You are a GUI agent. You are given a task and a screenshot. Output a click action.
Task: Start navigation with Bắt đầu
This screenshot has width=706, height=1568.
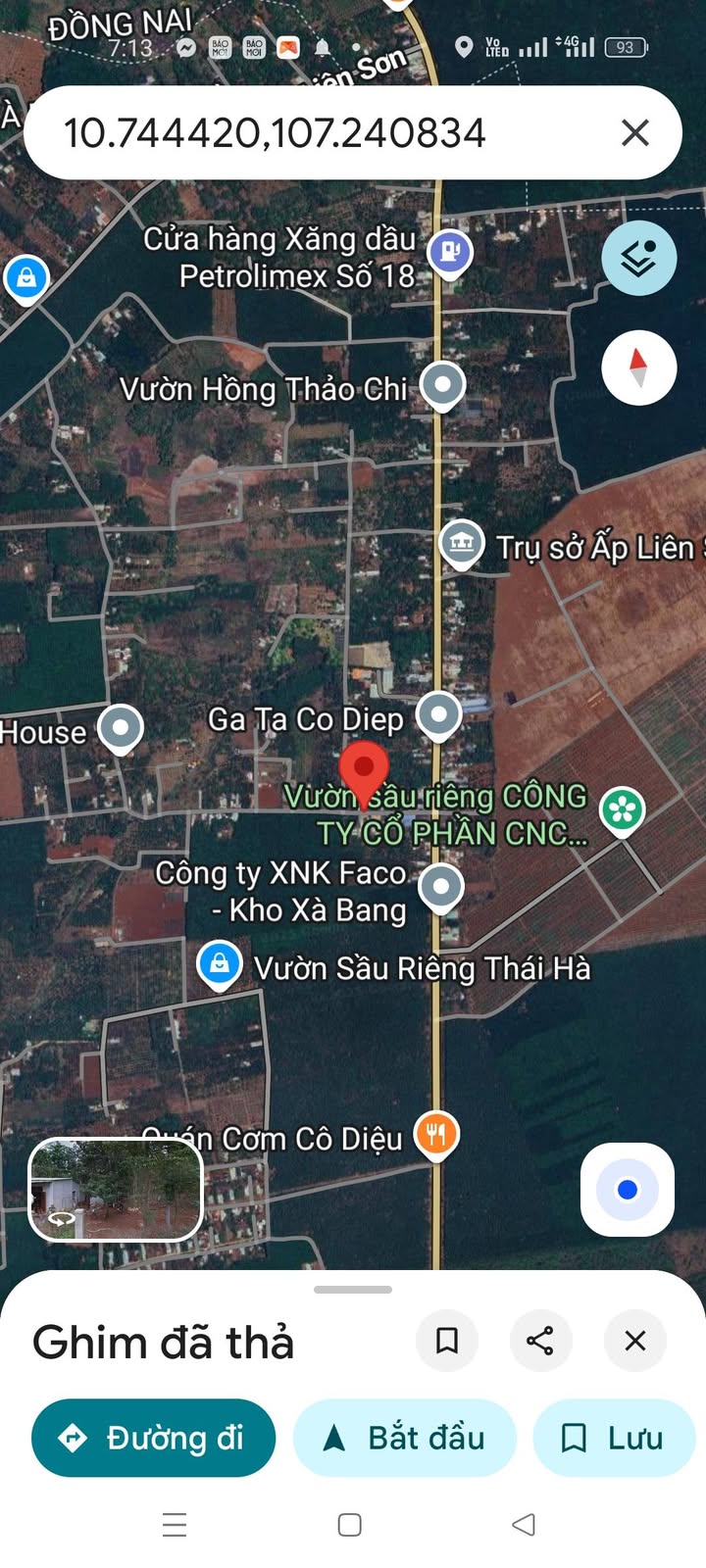point(404,1438)
